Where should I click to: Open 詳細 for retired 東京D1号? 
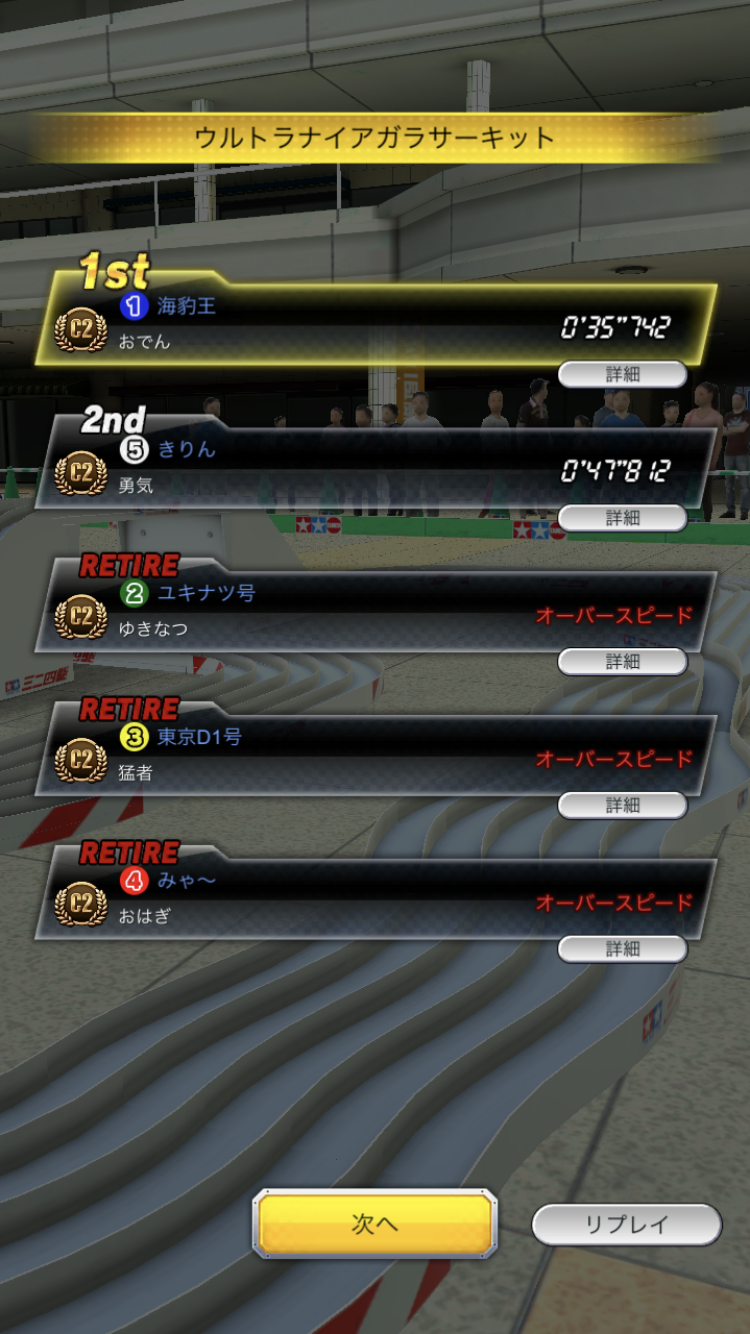tap(622, 805)
